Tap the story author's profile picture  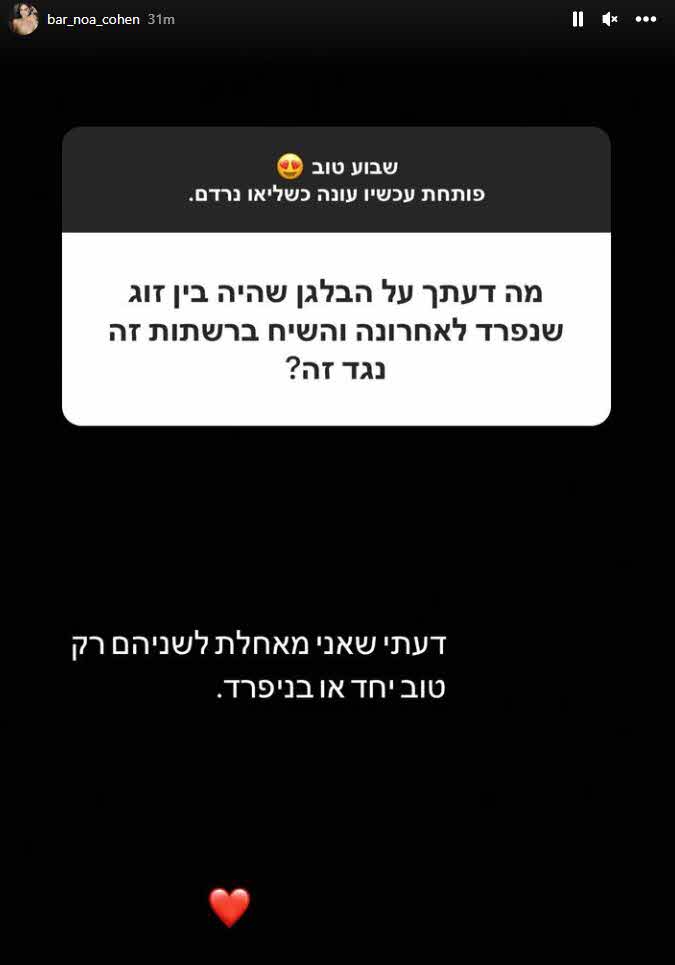(23, 19)
